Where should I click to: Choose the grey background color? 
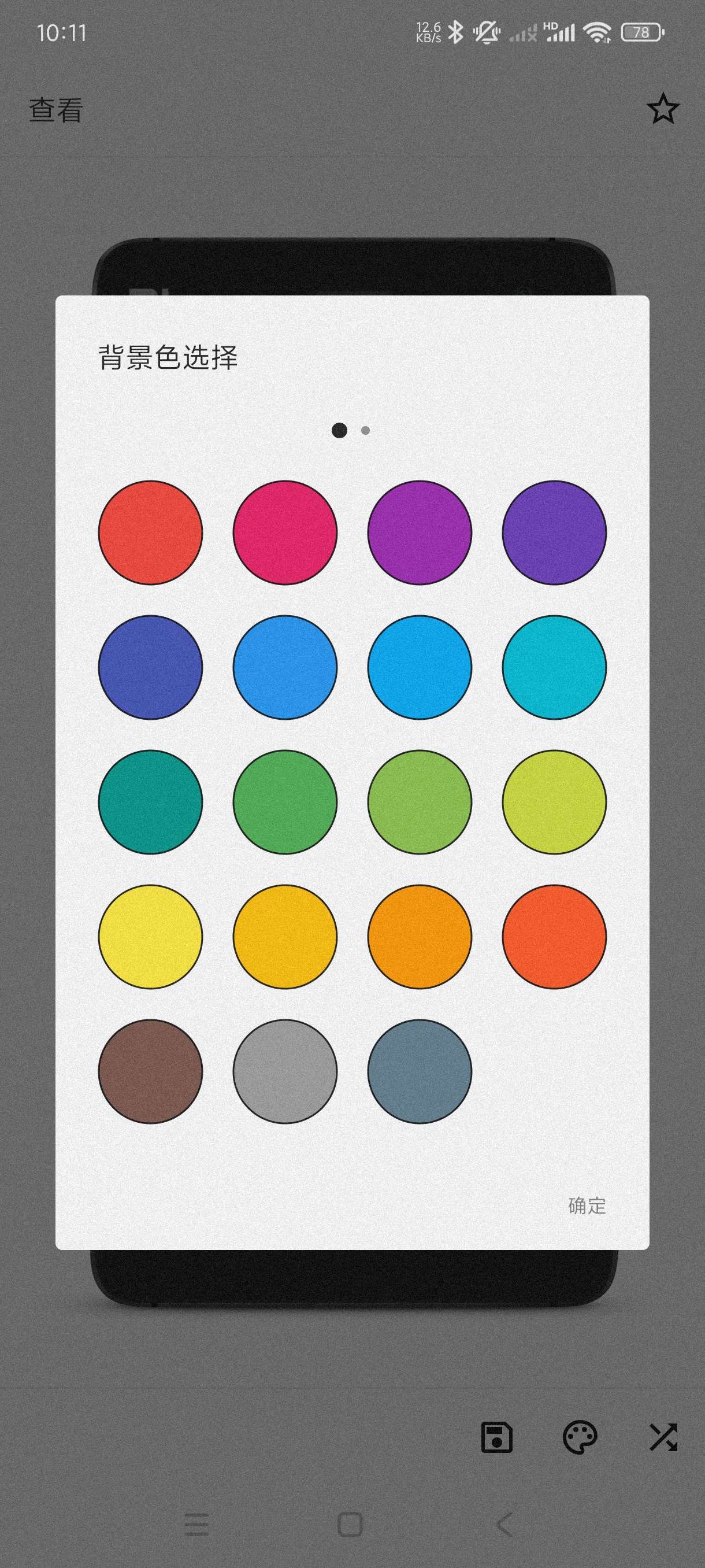[285, 1071]
